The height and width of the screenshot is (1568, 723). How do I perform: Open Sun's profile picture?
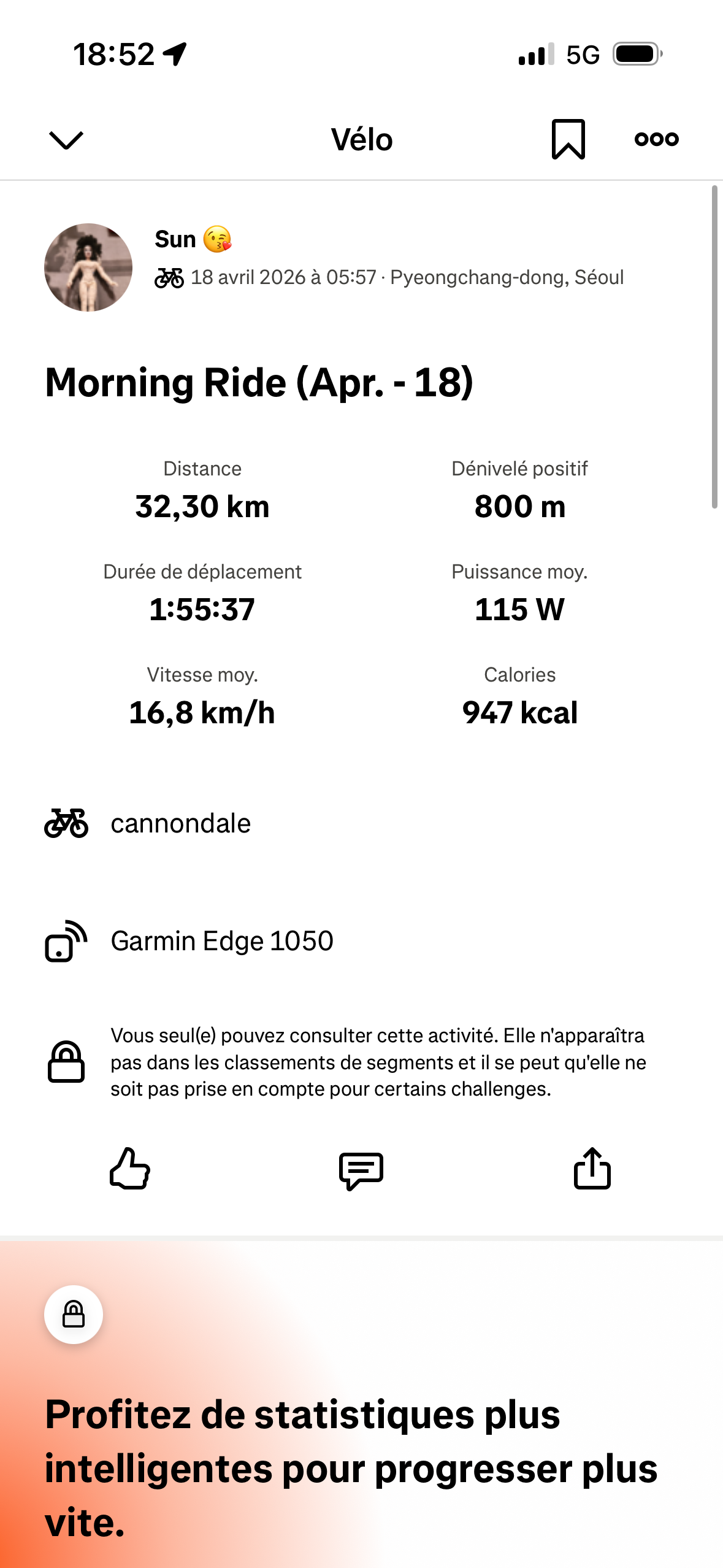(x=88, y=267)
